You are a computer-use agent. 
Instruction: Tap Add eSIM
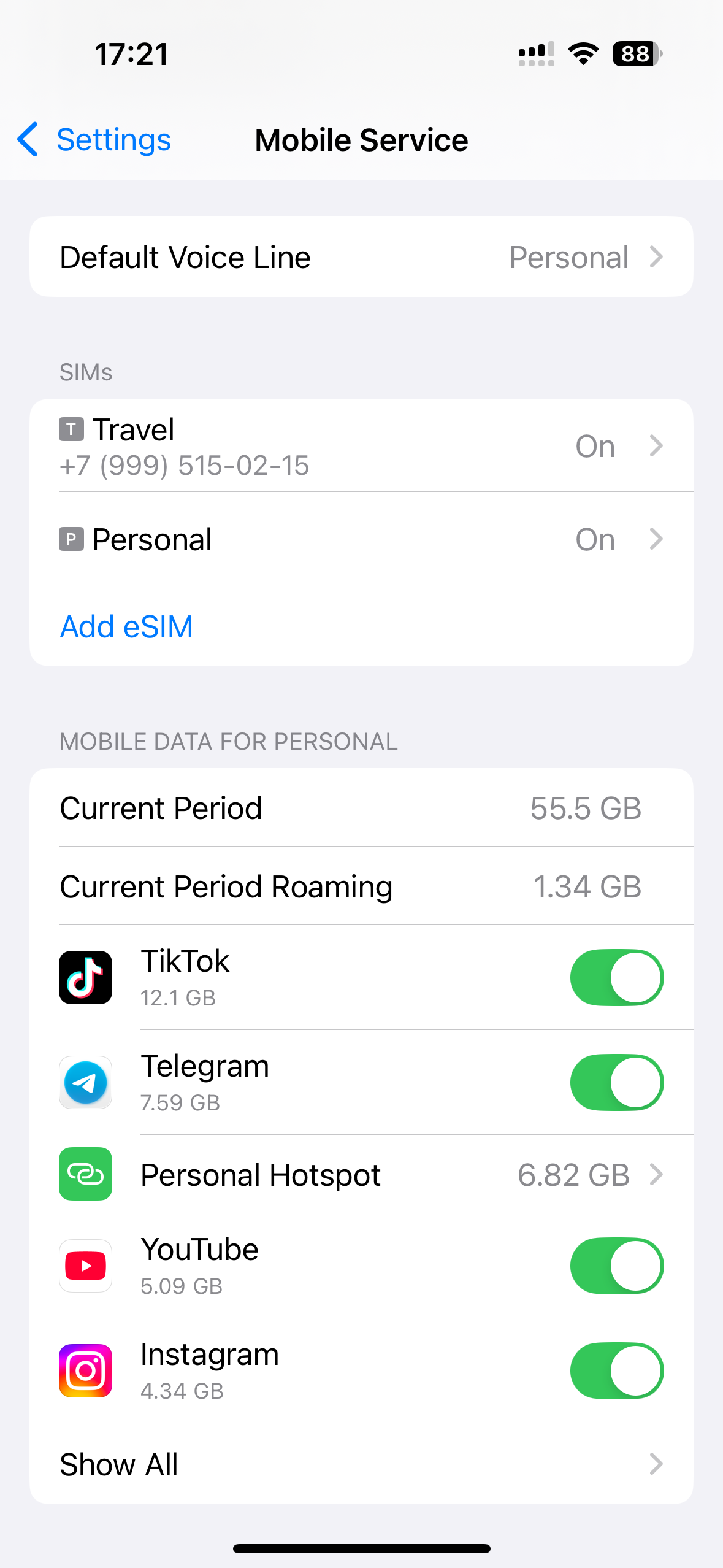tap(127, 626)
